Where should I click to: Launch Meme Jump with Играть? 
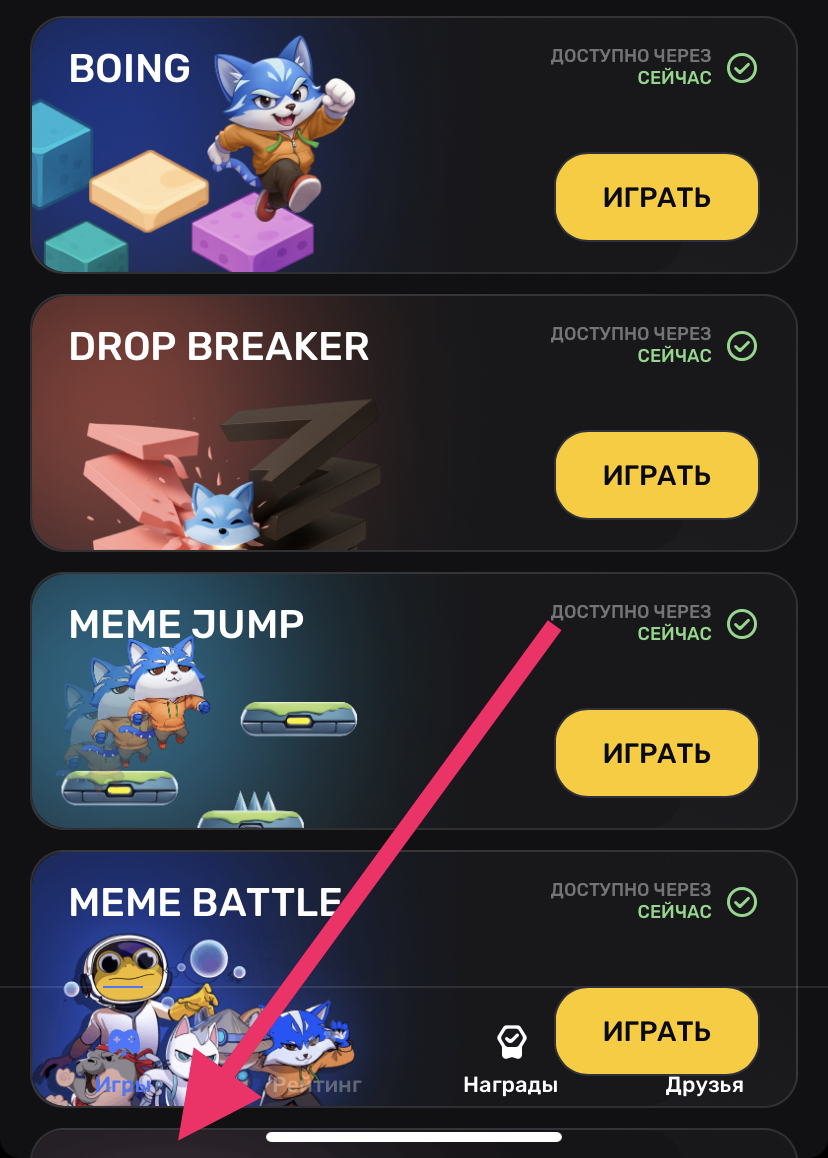point(656,753)
